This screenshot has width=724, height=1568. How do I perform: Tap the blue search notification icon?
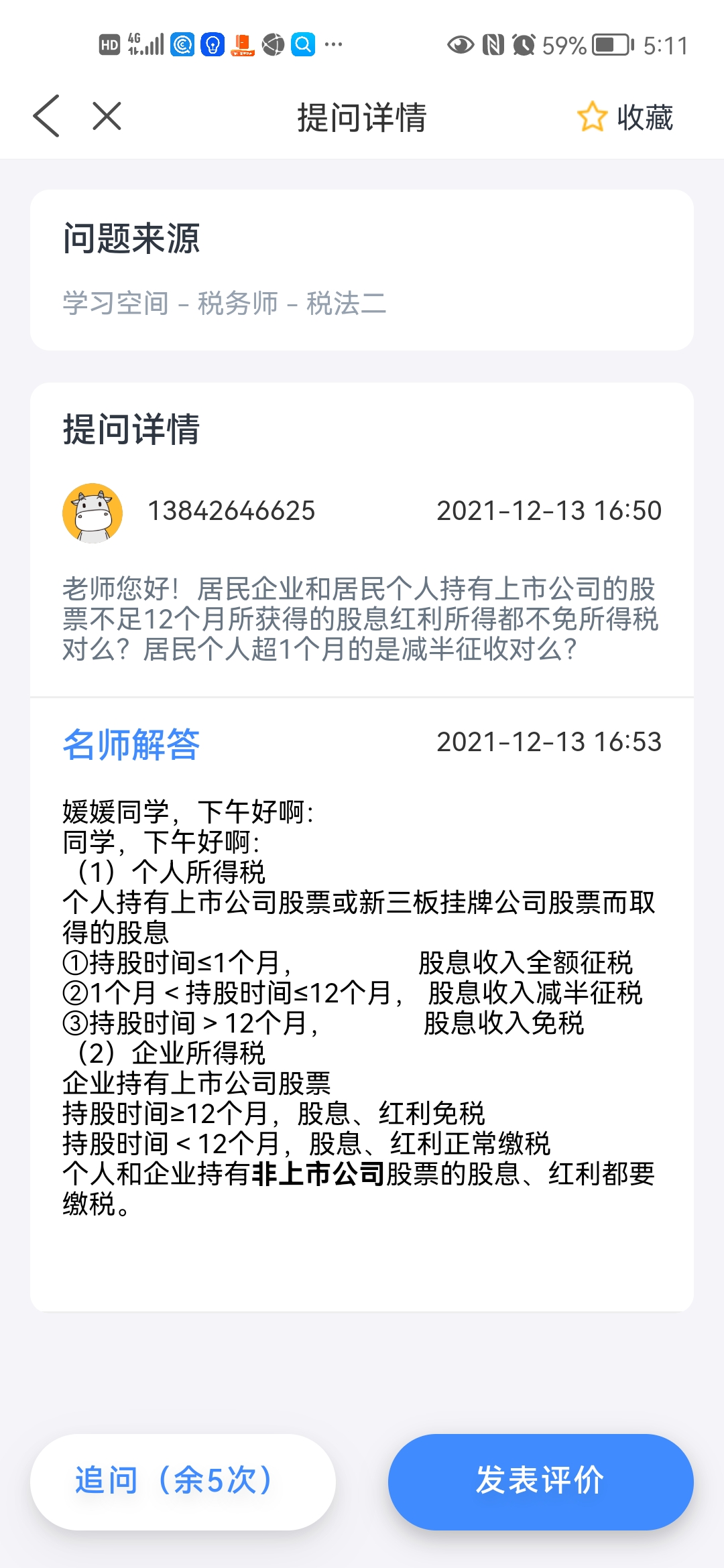303,44
